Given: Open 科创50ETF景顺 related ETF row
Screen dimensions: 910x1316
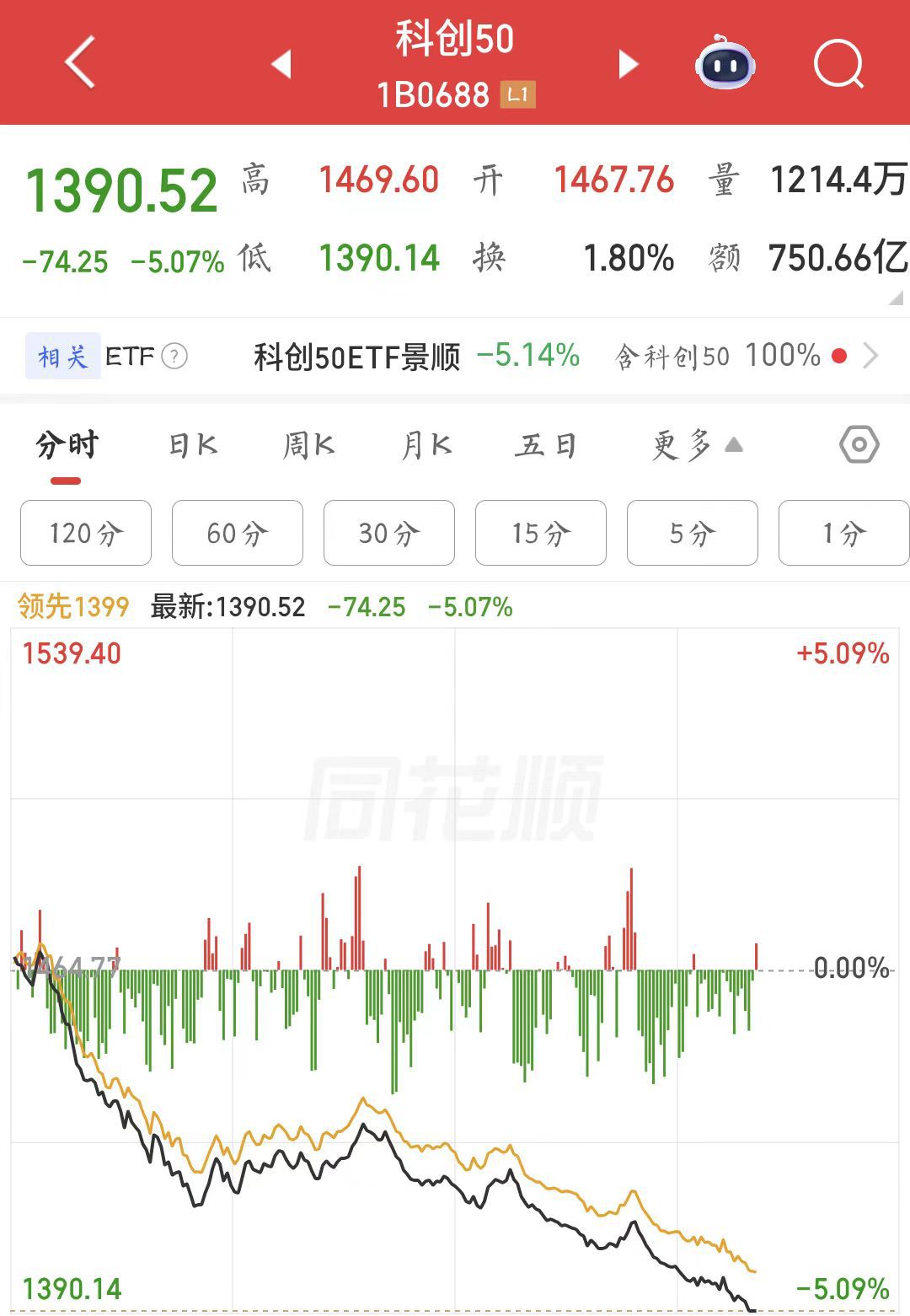Looking at the screenshot, I should (x=417, y=357).
